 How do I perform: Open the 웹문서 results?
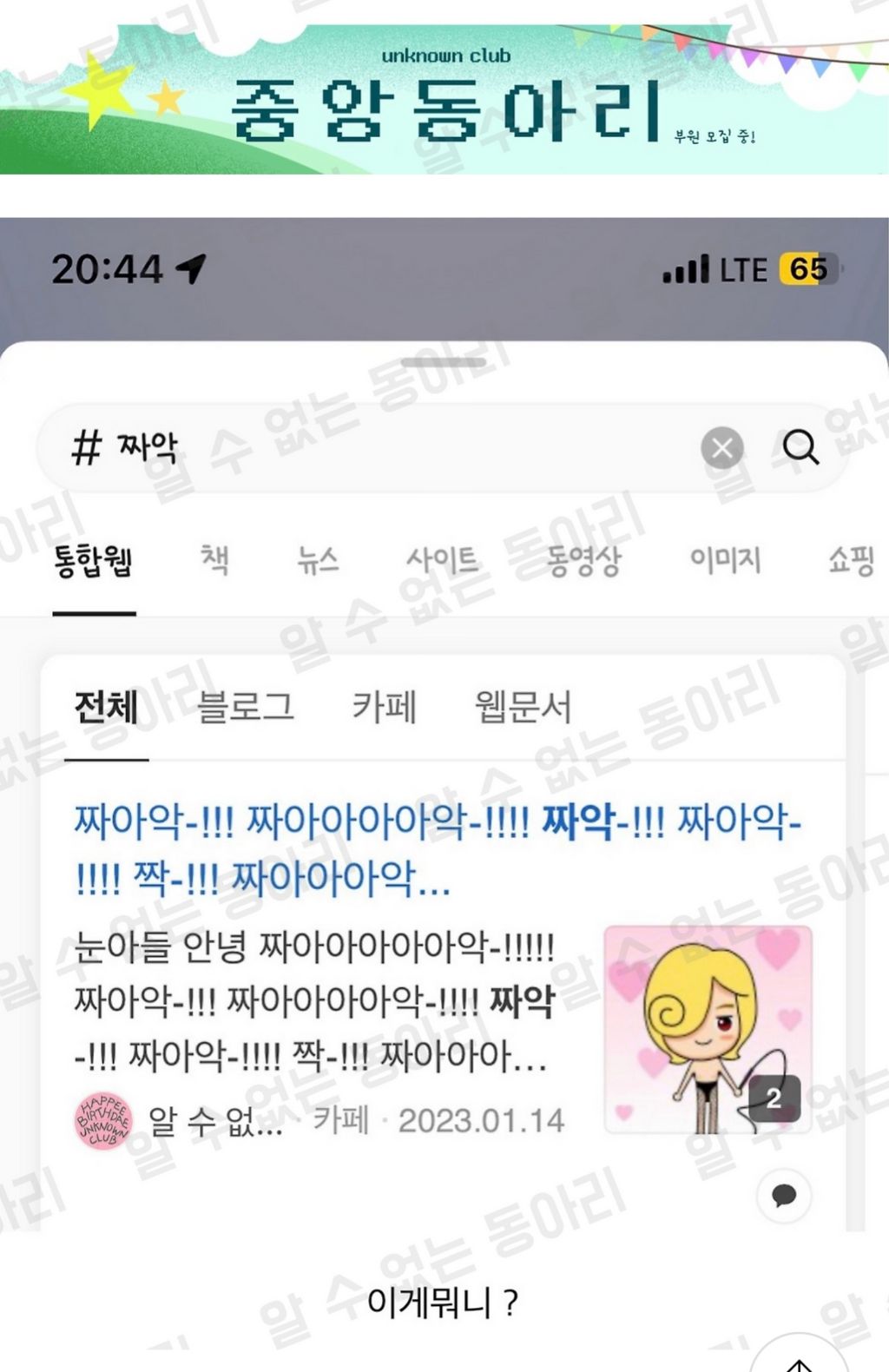(524, 708)
